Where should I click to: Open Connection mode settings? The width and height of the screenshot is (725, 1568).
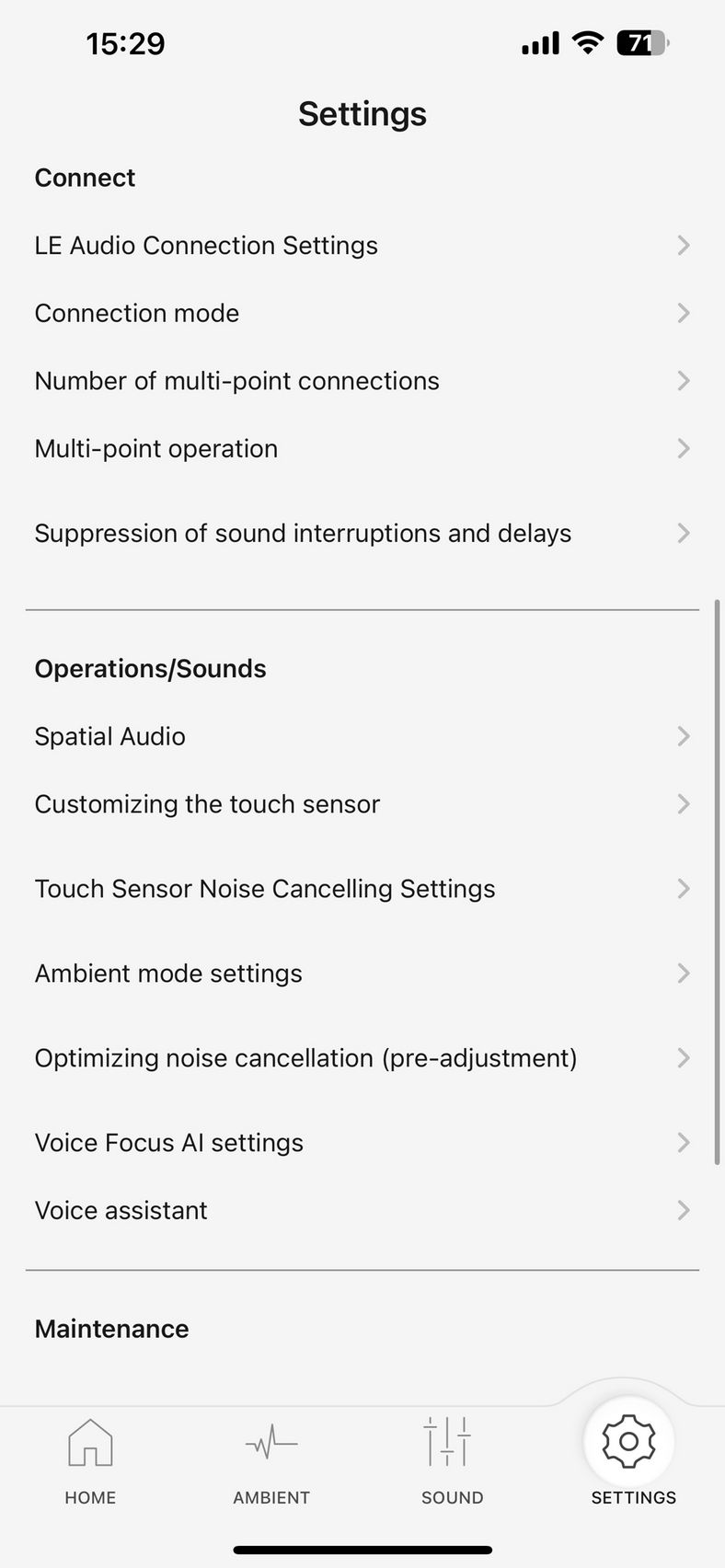pyautogui.click(x=362, y=313)
